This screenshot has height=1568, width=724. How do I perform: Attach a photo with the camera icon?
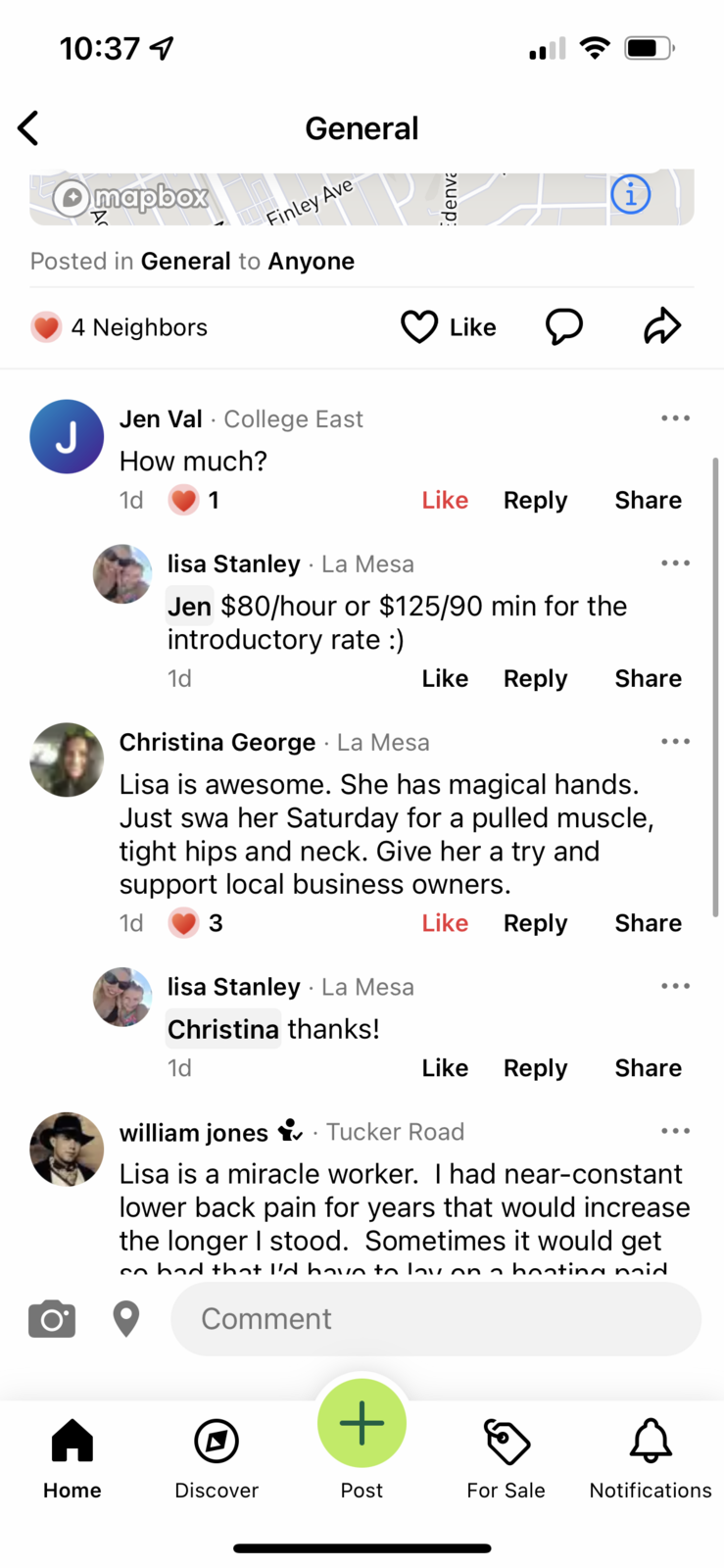(x=52, y=1319)
